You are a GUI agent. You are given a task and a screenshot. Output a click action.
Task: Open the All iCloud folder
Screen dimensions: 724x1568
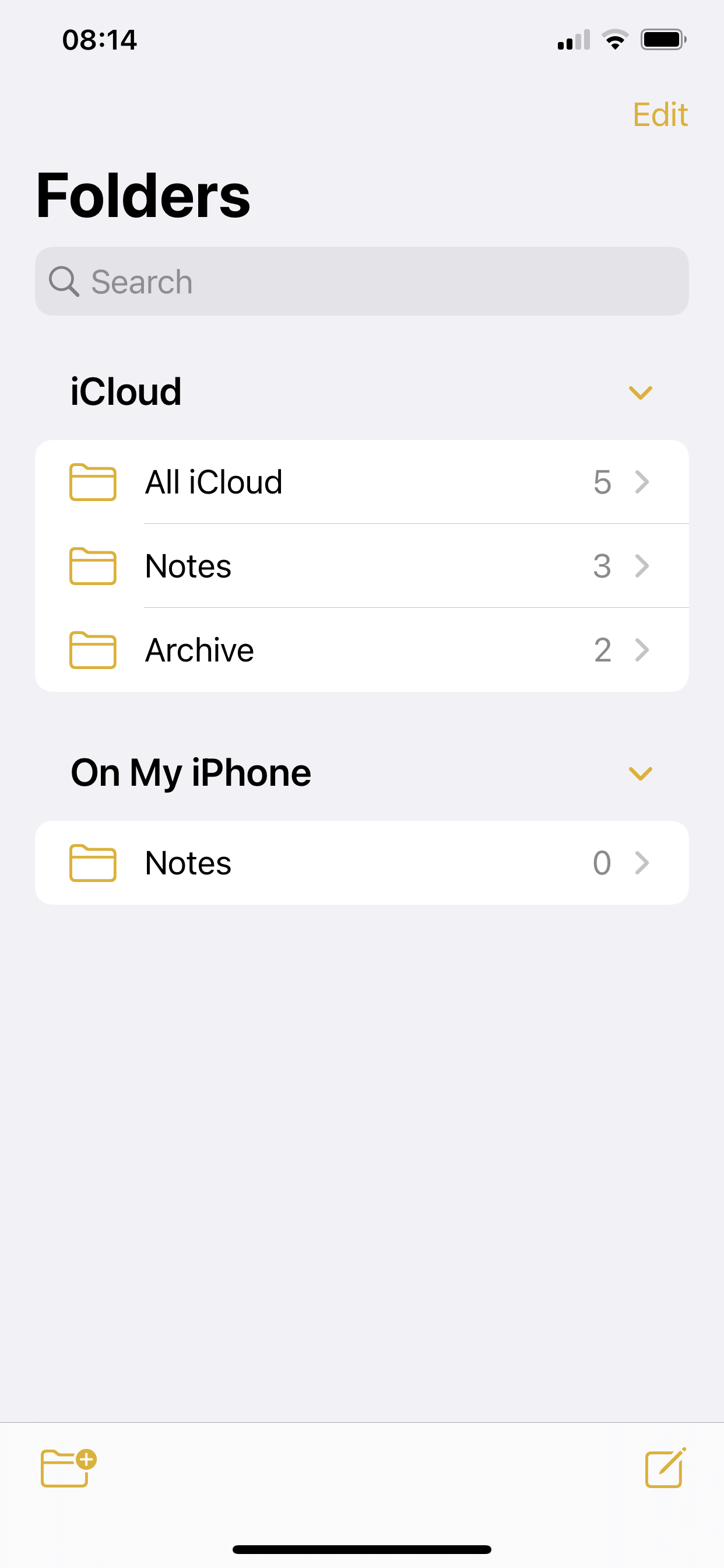[361, 482]
